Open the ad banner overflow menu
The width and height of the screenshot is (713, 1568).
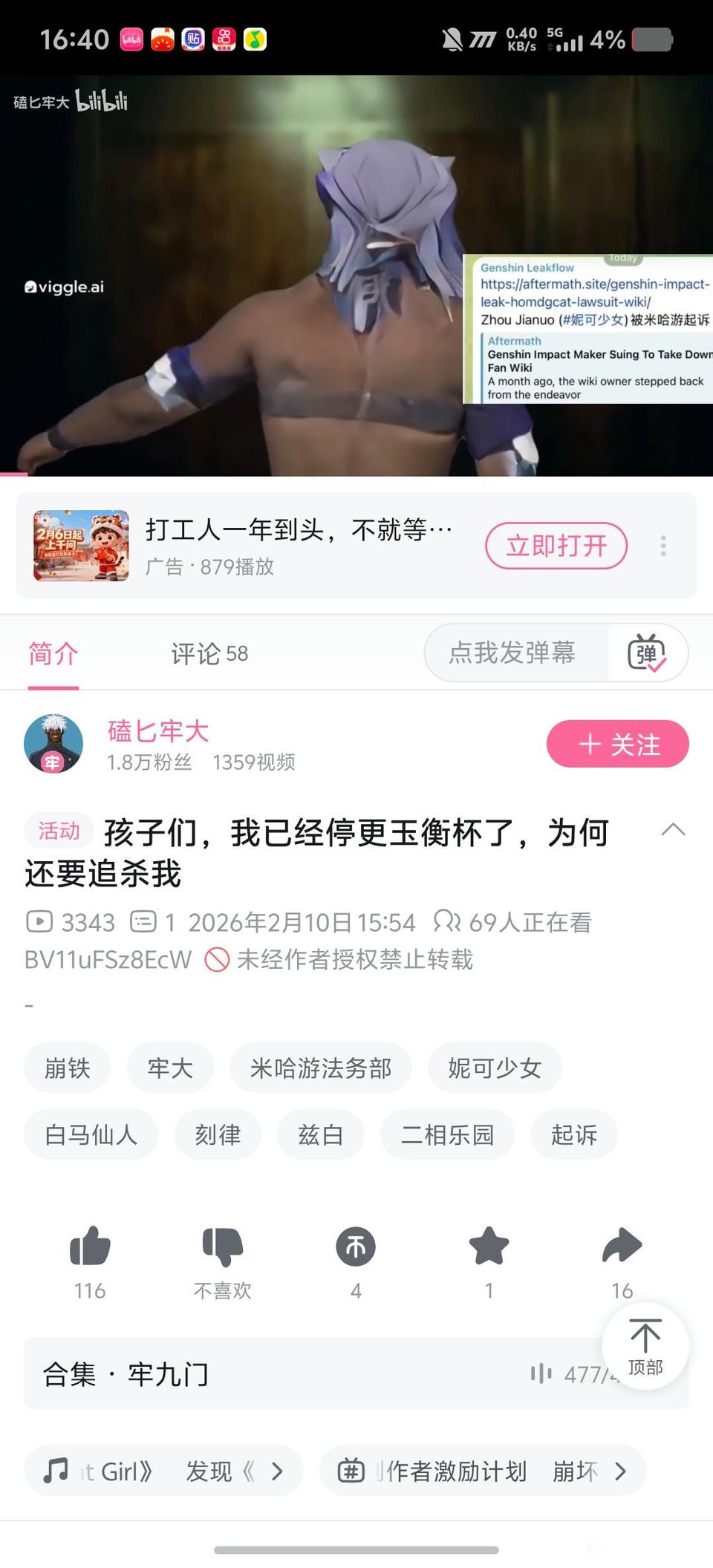tap(663, 546)
